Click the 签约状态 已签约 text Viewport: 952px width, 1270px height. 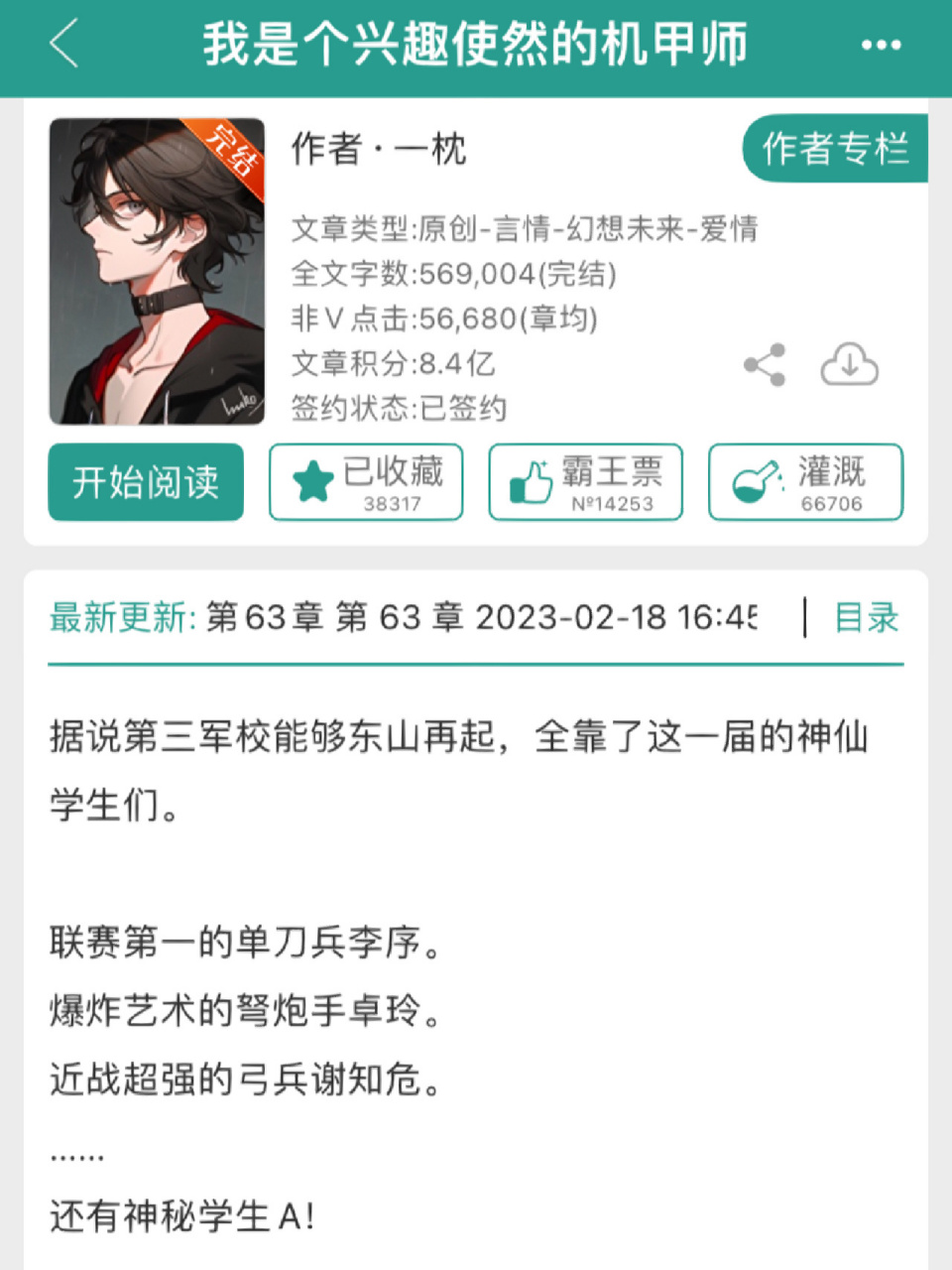pyautogui.click(x=397, y=408)
